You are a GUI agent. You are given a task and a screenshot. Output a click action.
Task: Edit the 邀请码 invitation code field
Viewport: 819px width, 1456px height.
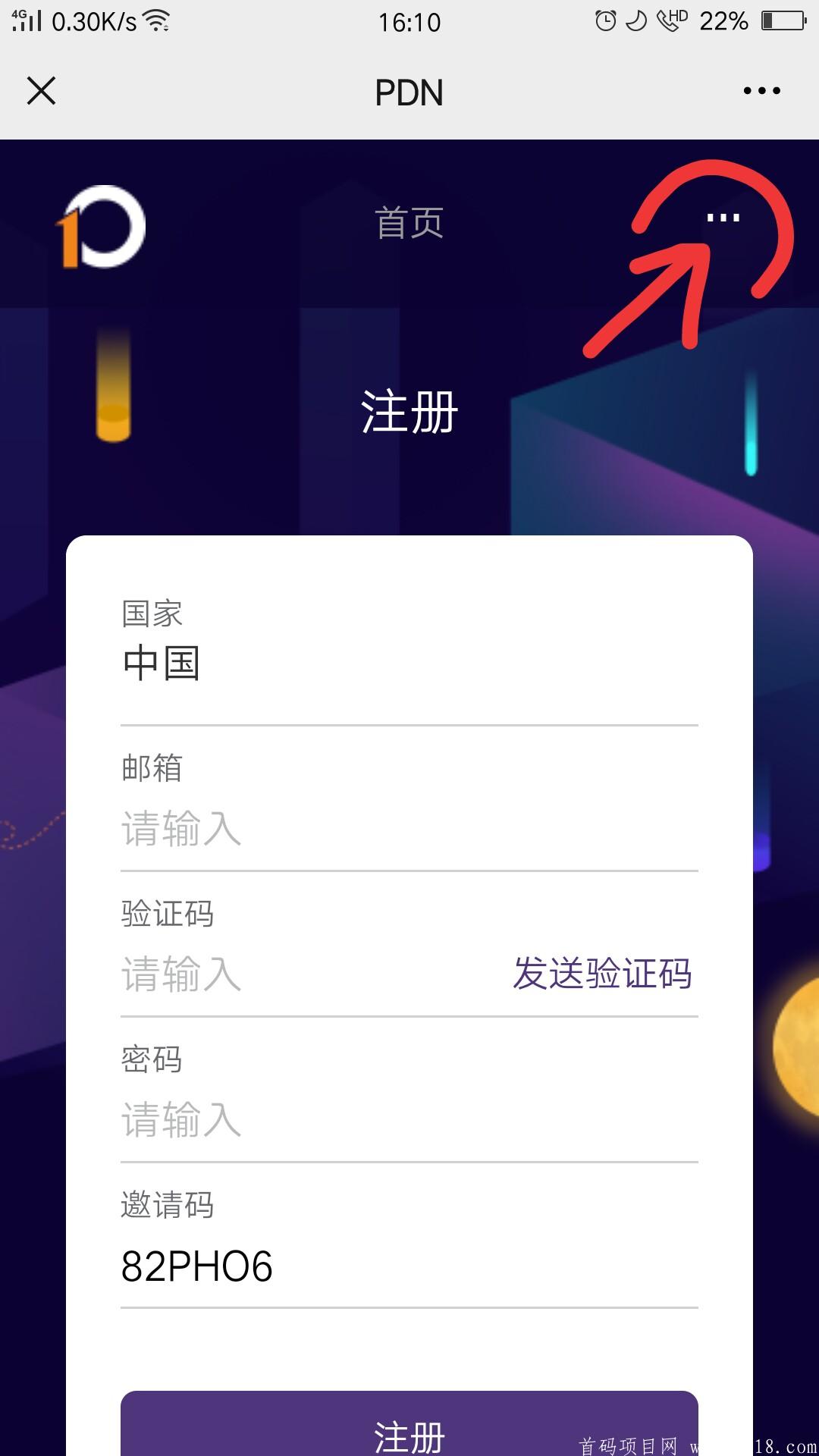[x=409, y=1266]
